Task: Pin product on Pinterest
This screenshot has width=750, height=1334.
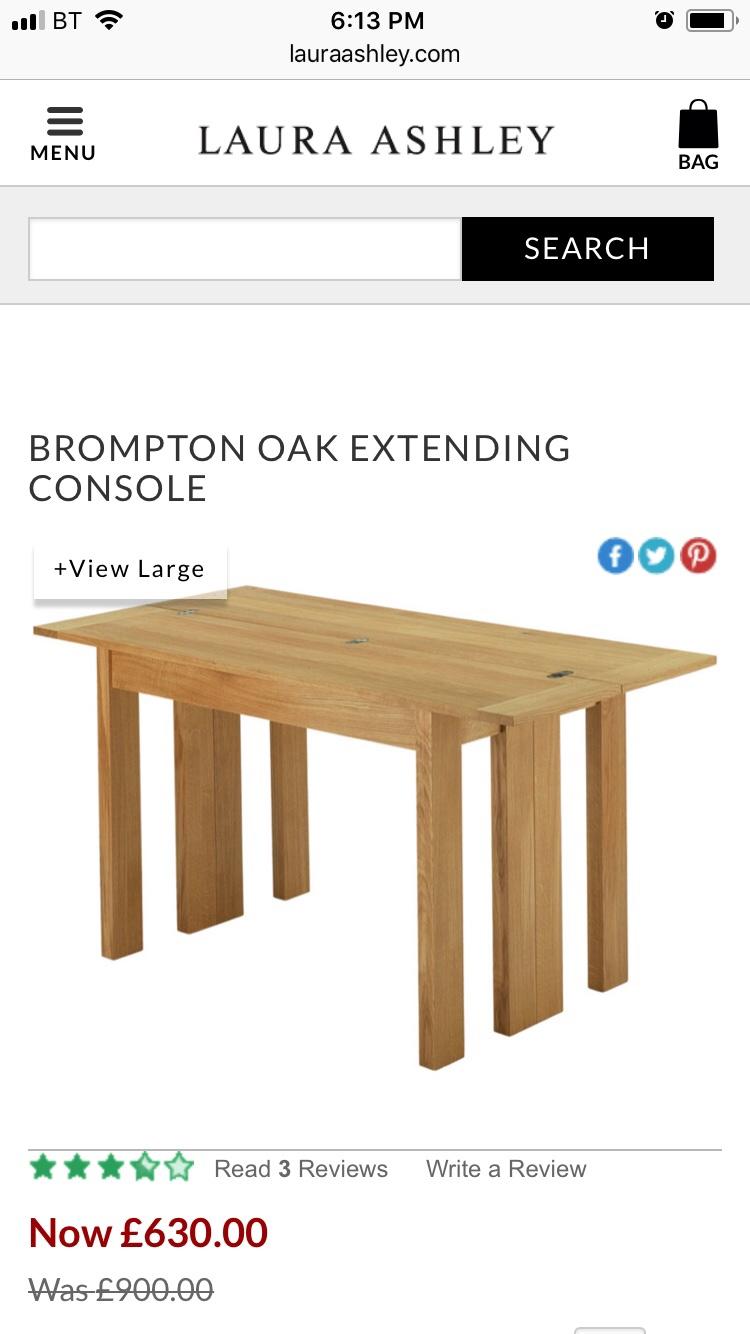Action: click(698, 555)
